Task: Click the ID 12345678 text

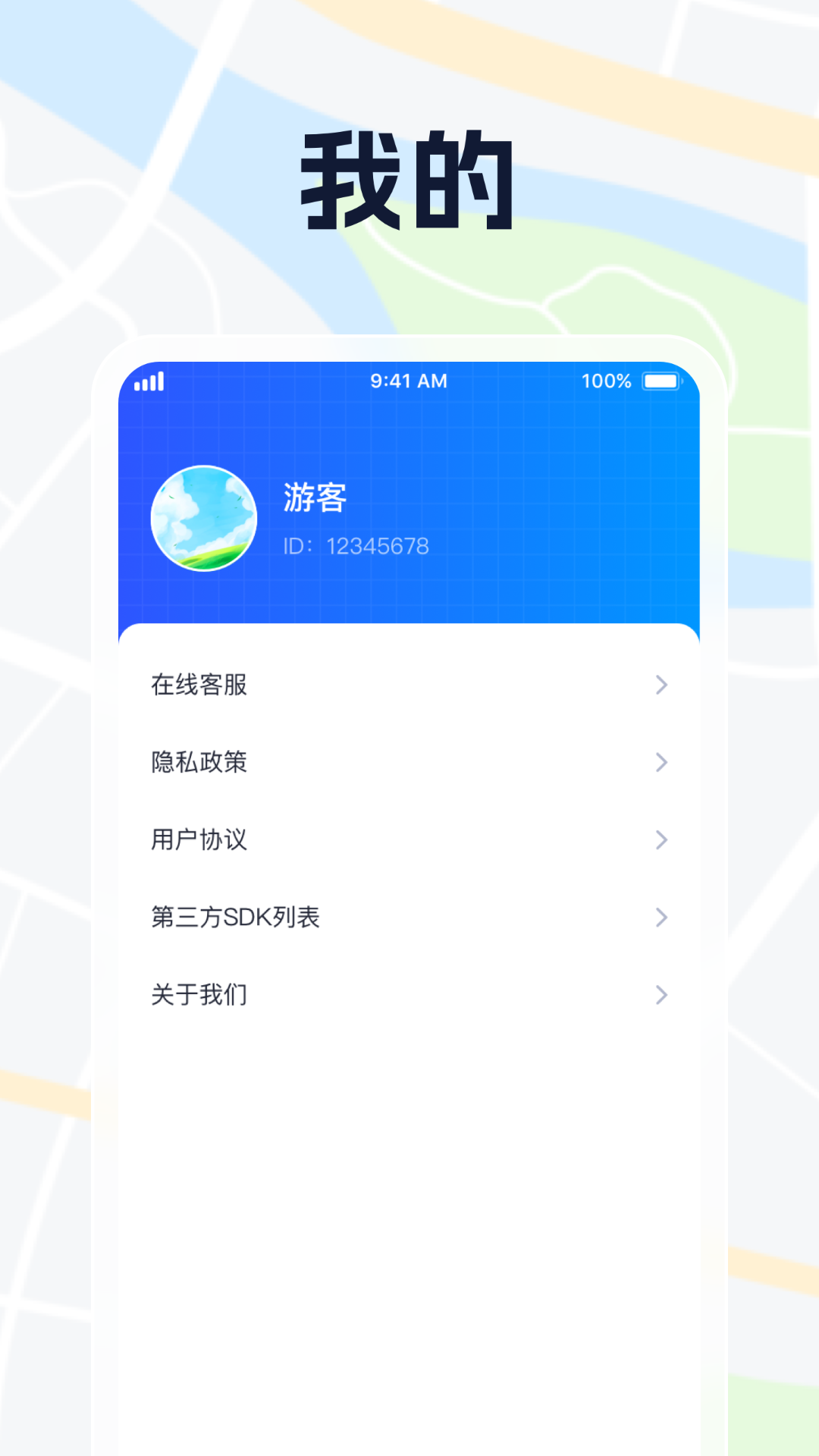Action: point(355,545)
